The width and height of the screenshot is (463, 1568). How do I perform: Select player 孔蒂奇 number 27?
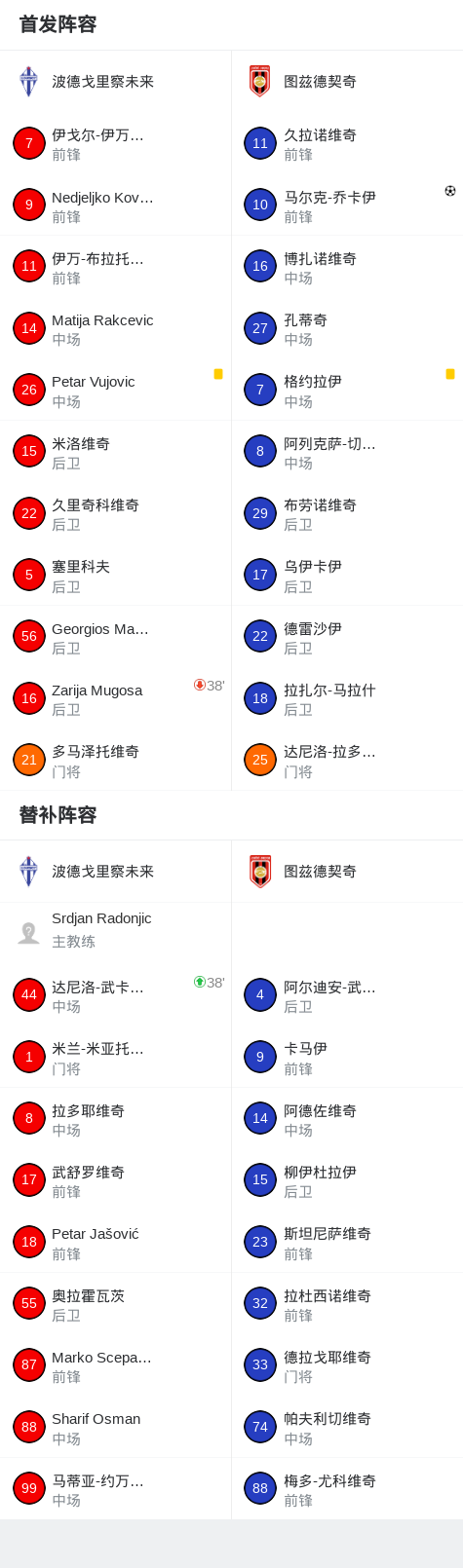(347, 329)
